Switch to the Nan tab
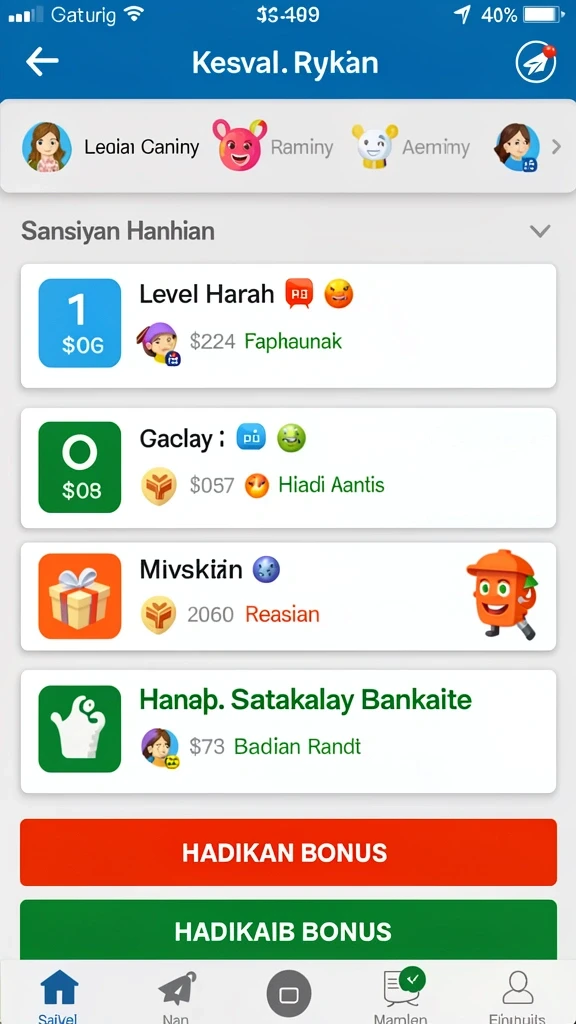 [x=177, y=997]
